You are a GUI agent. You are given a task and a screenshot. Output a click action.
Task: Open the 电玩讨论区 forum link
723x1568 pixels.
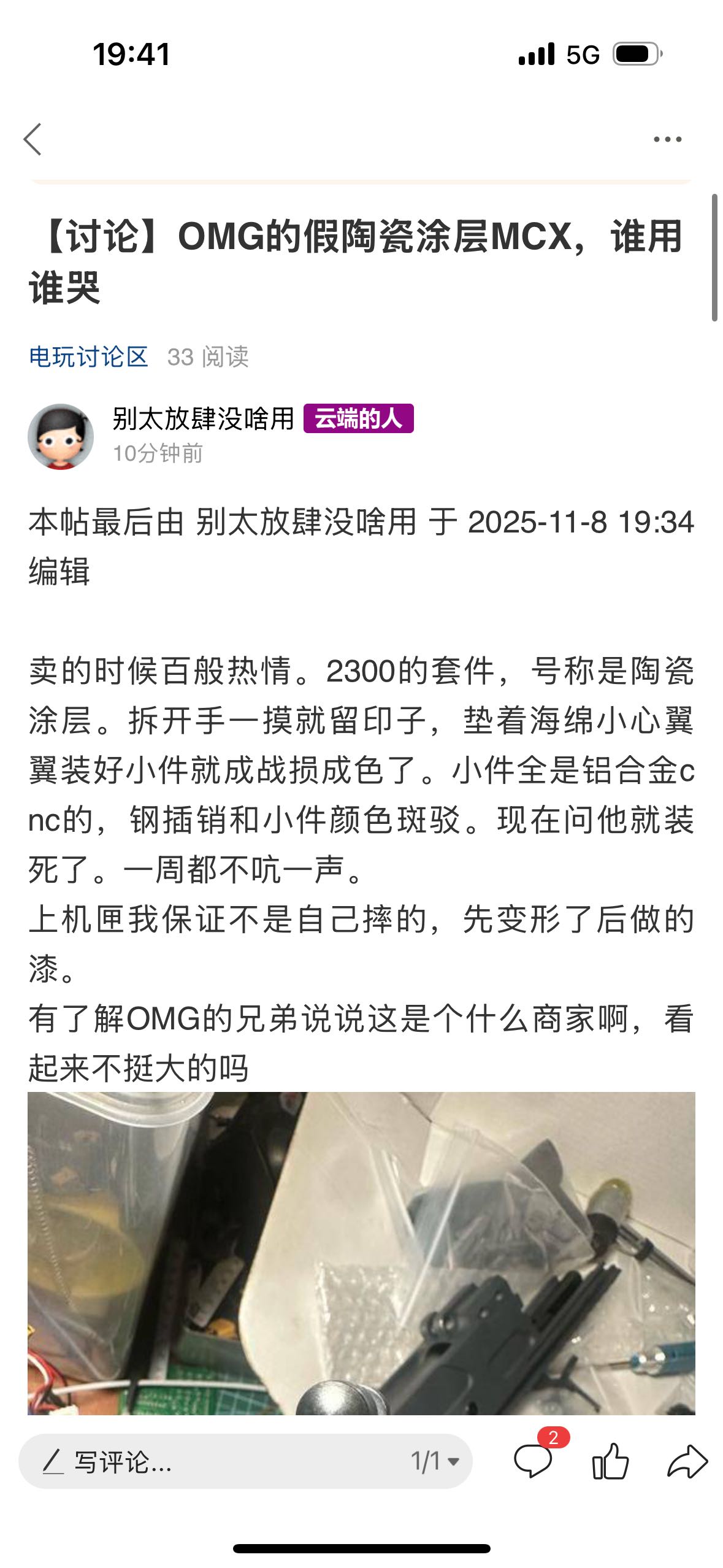(88, 356)
